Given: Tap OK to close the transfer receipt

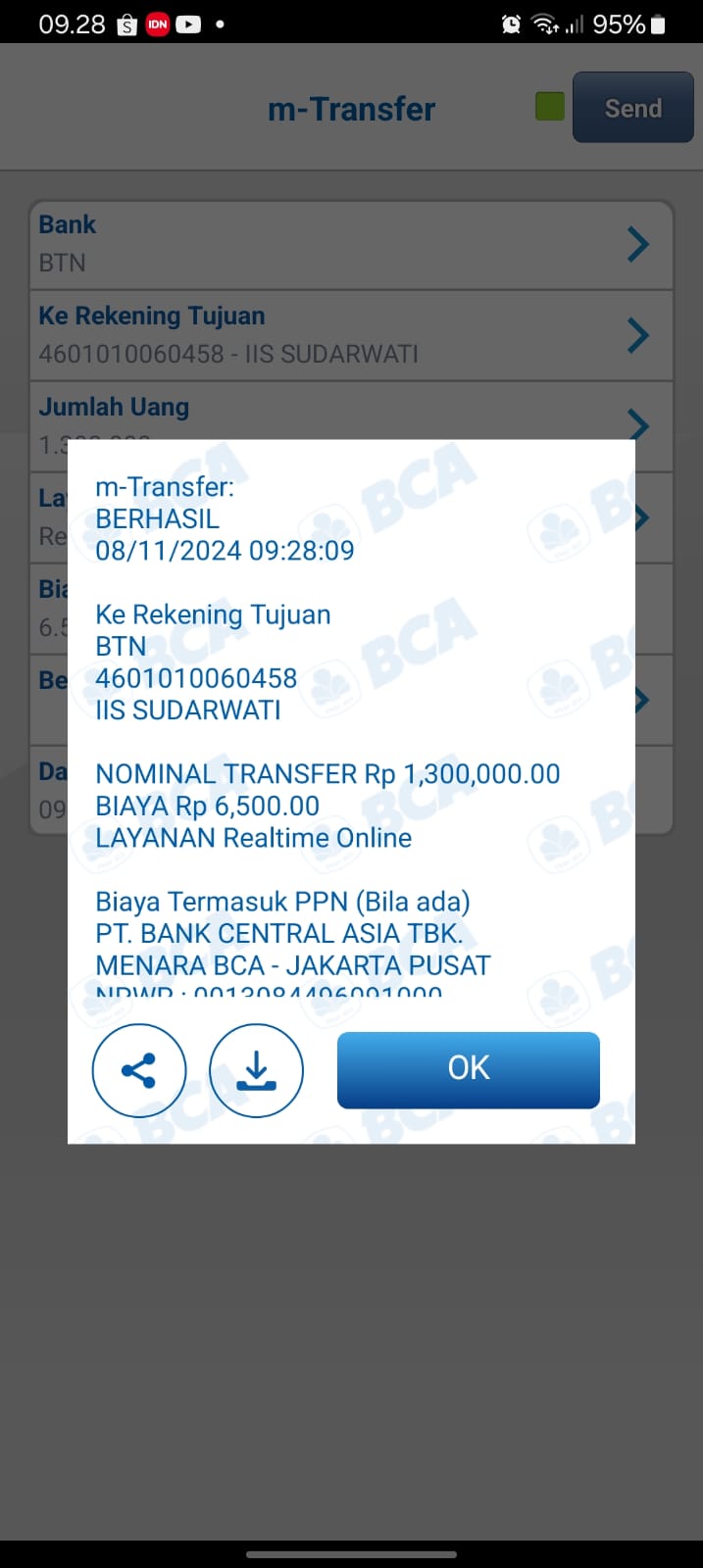Looking at the screenshot, I should pos(468,1068).
